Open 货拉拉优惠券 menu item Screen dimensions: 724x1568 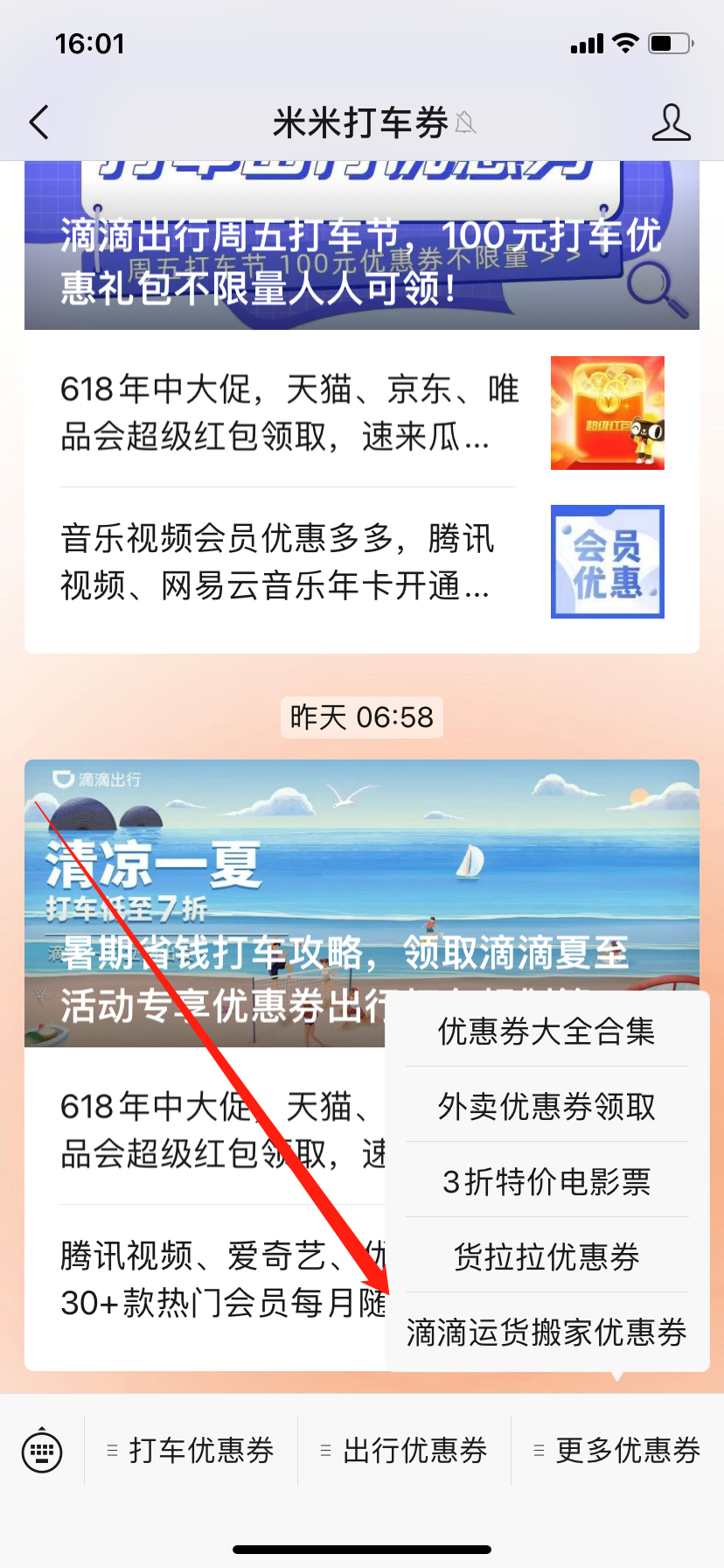click(x=546, y=1256)
